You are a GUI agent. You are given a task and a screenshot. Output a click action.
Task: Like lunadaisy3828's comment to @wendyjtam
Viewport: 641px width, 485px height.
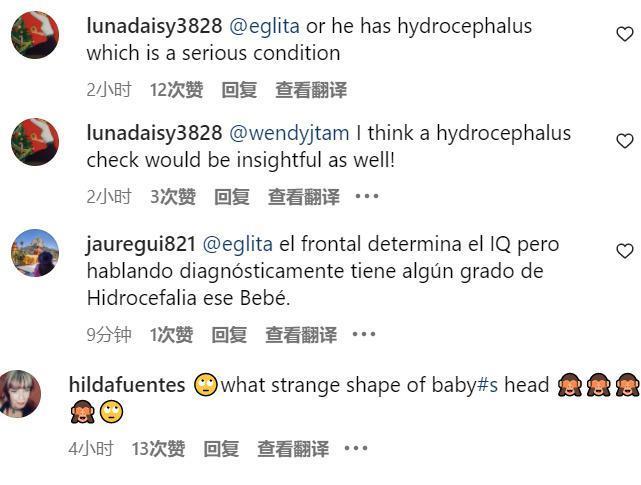624,141
